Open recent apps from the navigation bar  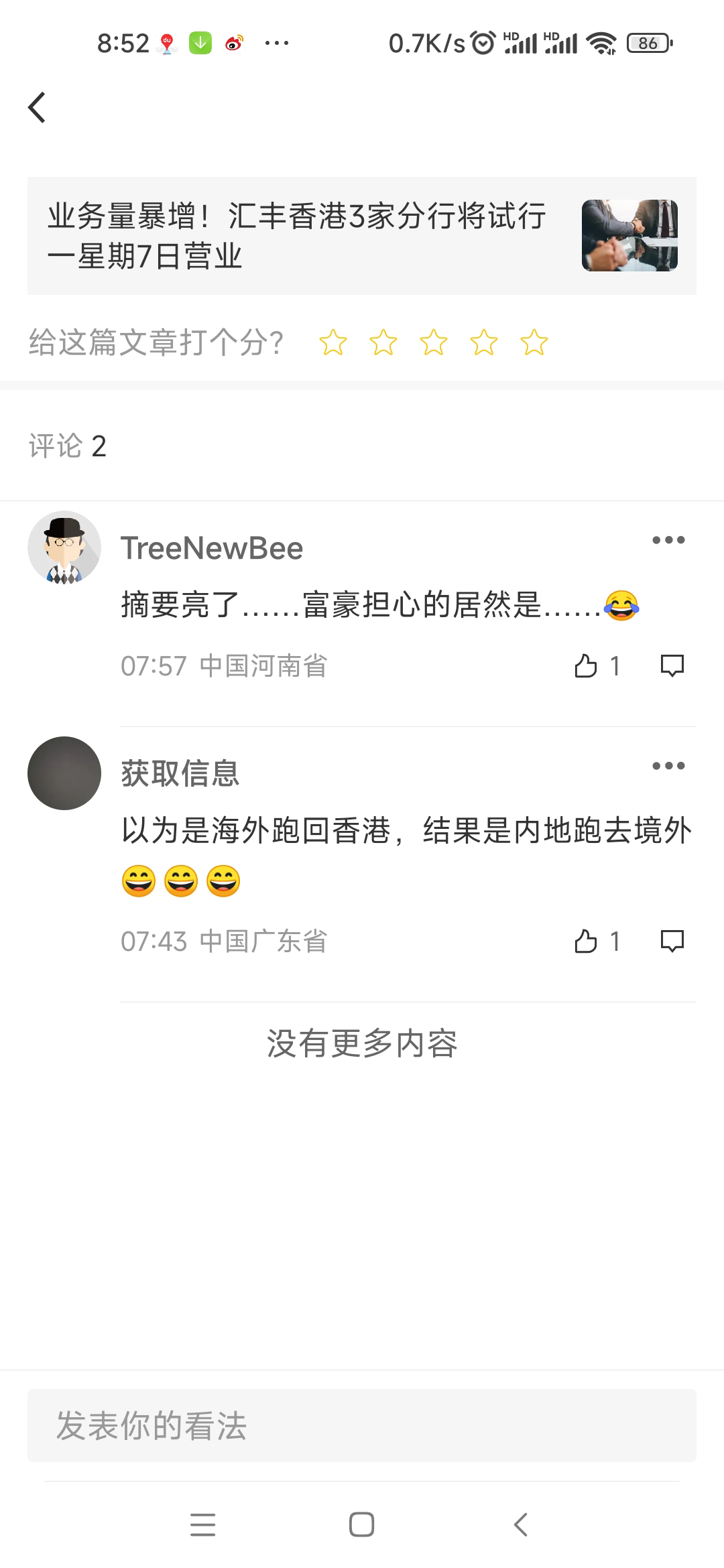click(x=202, y=1524)
